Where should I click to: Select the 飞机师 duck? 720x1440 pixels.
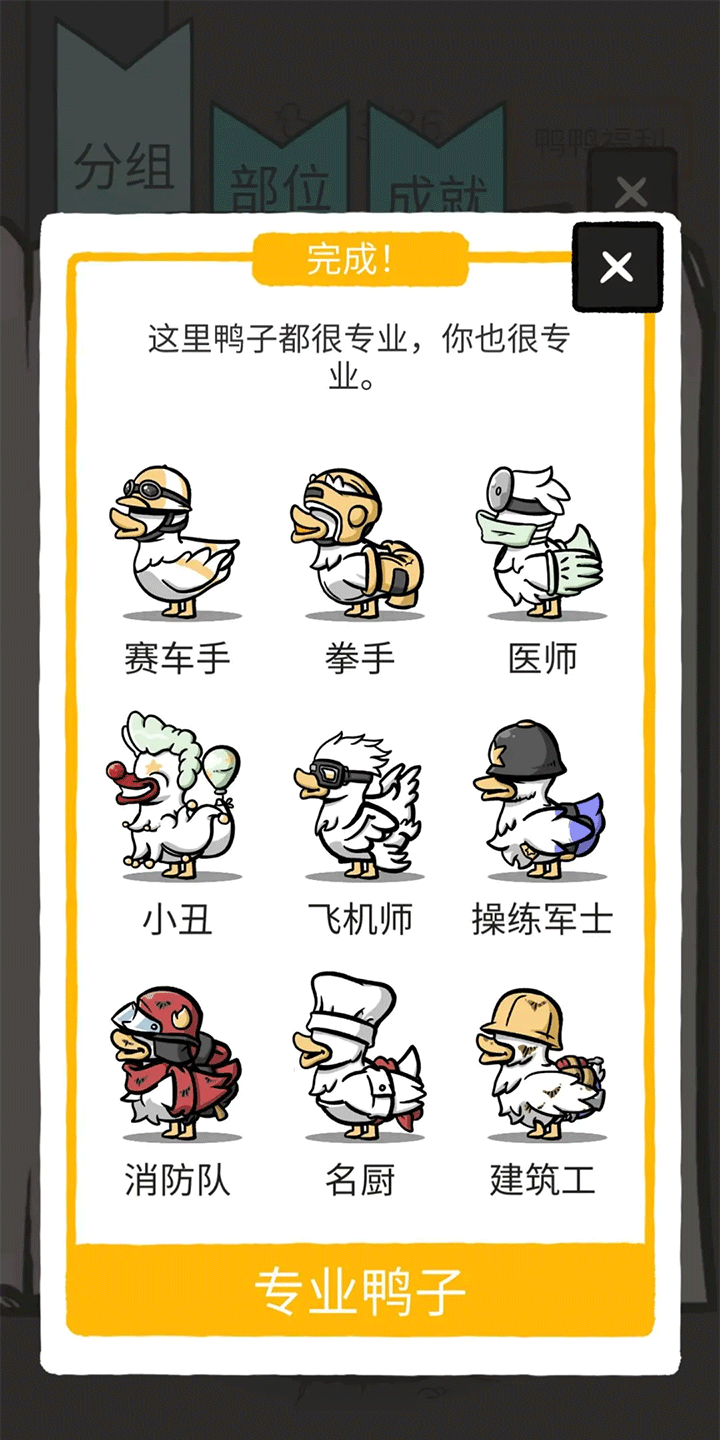pos(358,805)
